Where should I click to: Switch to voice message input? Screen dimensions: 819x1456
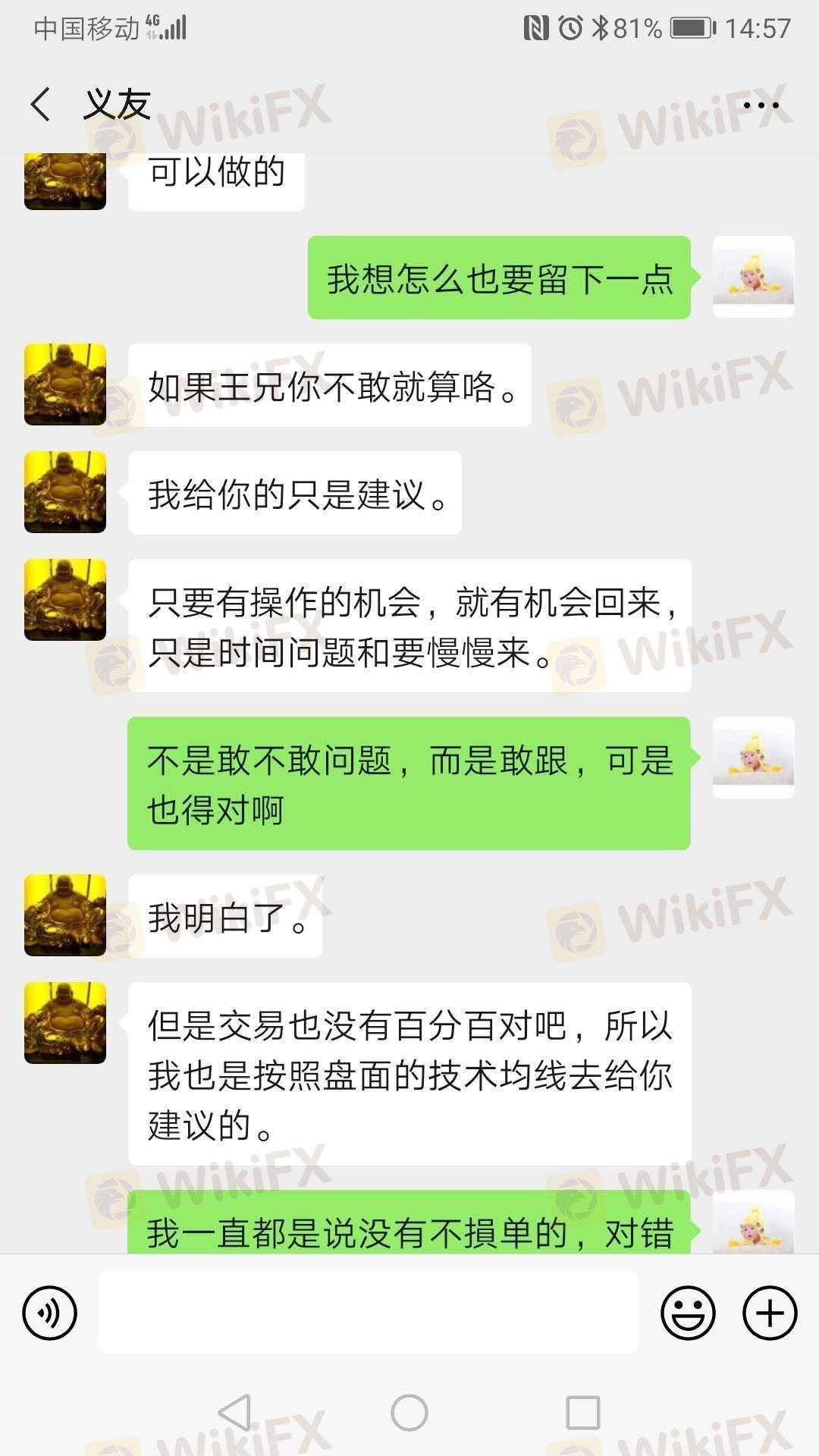pyautogui.click(x=50, y=1313)
